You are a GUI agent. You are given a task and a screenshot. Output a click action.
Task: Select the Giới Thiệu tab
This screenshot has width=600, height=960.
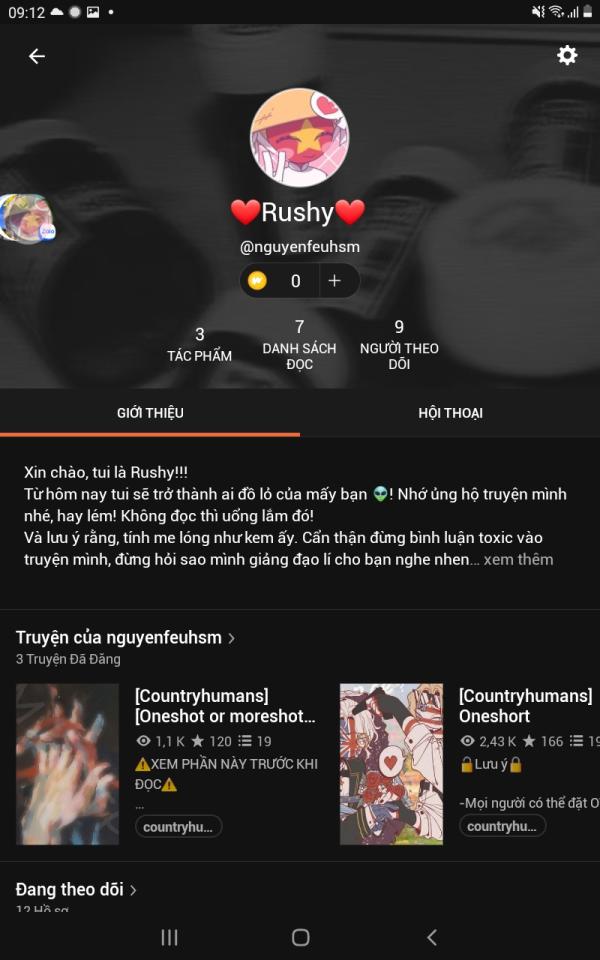tap(150, 413)
